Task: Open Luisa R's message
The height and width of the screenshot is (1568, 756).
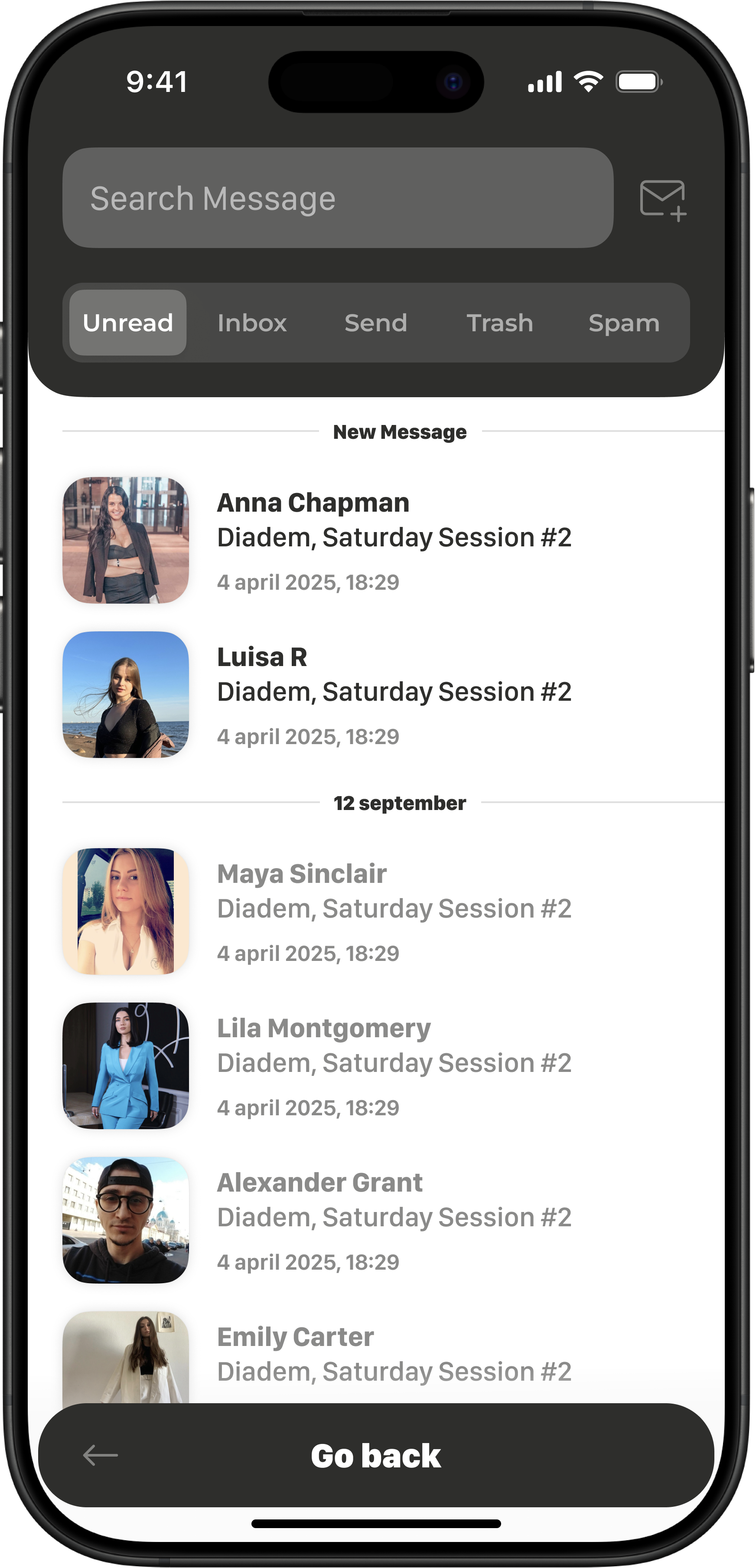Action: (x=393, y=694)
